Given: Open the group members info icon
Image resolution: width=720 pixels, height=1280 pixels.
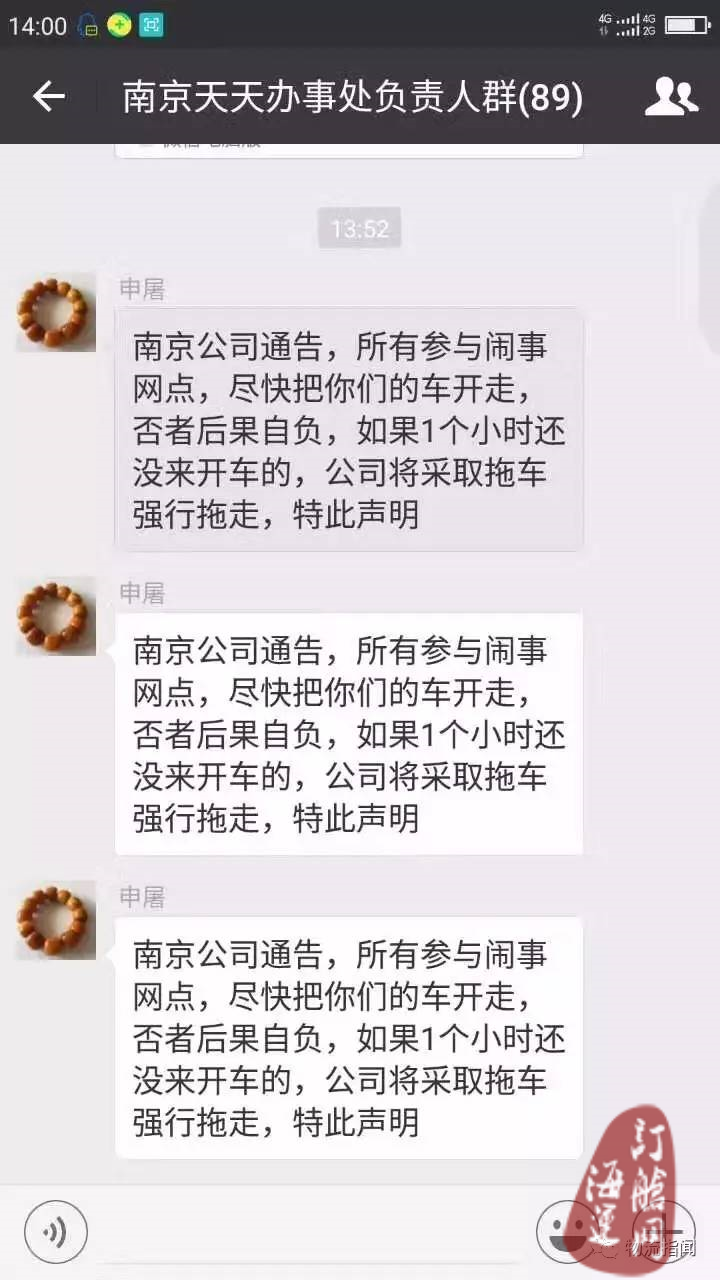Looking at the screenshot, I should coord(670,97).
